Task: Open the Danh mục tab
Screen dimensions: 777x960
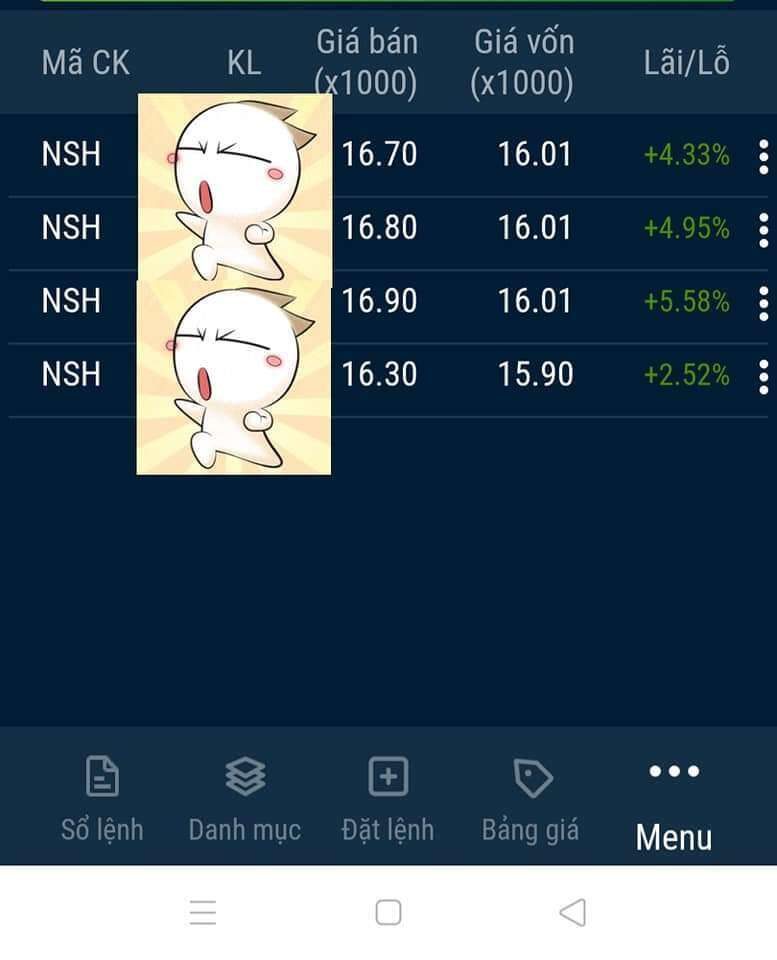Action: pos(245,798)
